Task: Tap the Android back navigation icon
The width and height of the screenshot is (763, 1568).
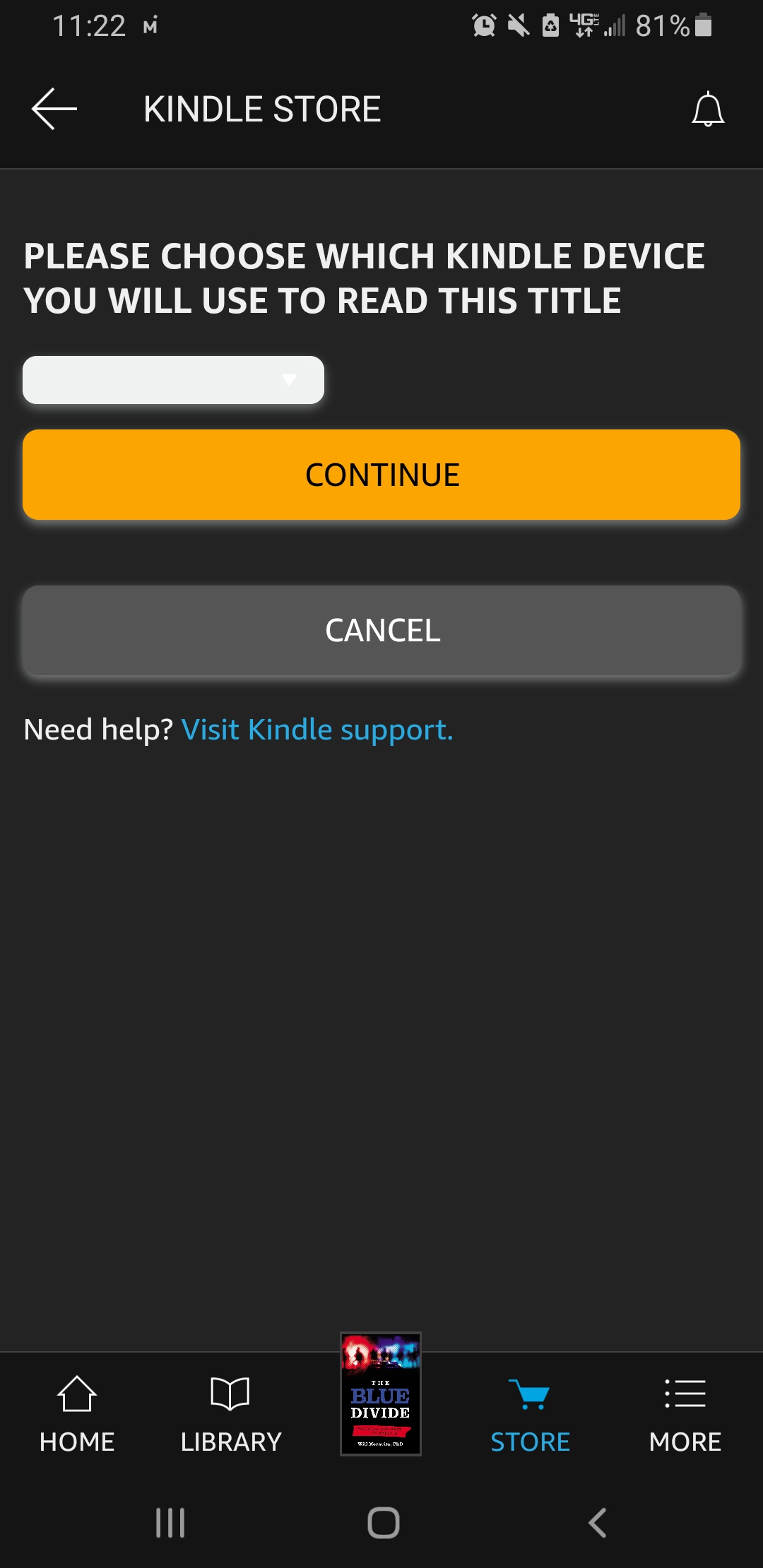Action: 597,1524
